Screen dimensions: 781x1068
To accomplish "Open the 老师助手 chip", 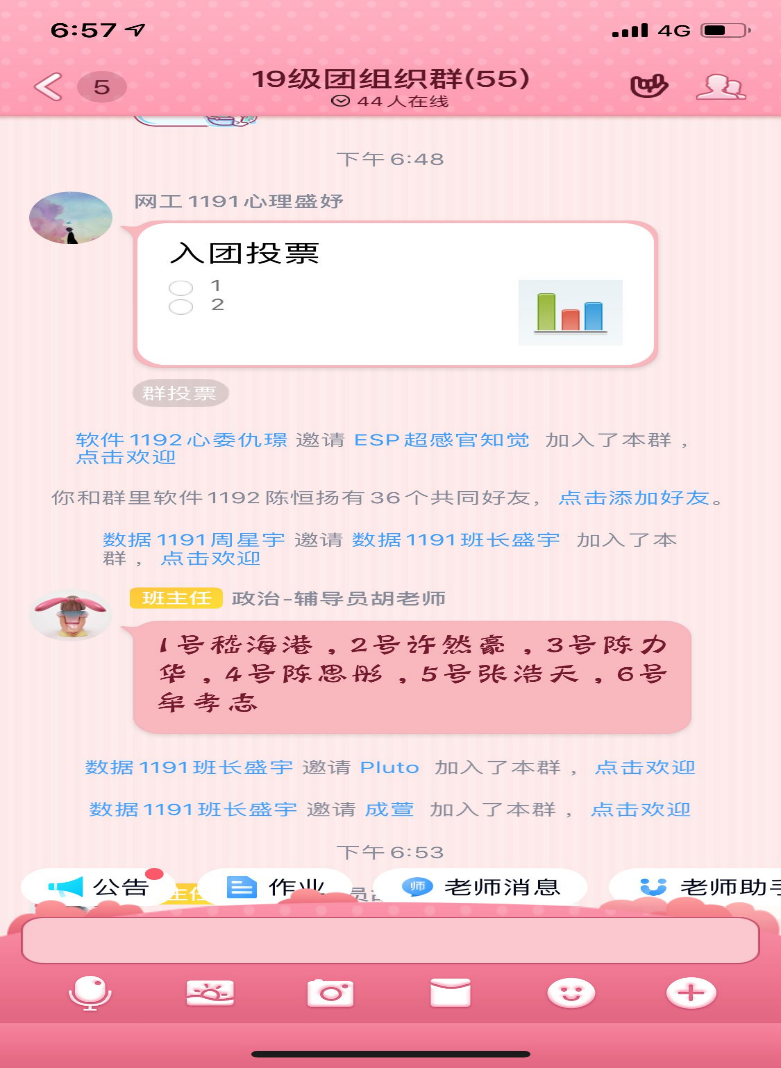I will (x=700, y=887).
